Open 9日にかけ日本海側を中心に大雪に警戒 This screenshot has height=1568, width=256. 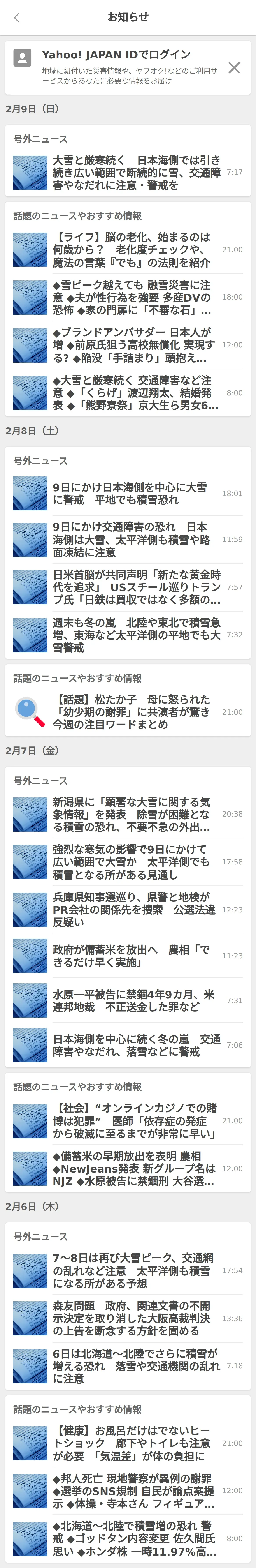(128, 494)
